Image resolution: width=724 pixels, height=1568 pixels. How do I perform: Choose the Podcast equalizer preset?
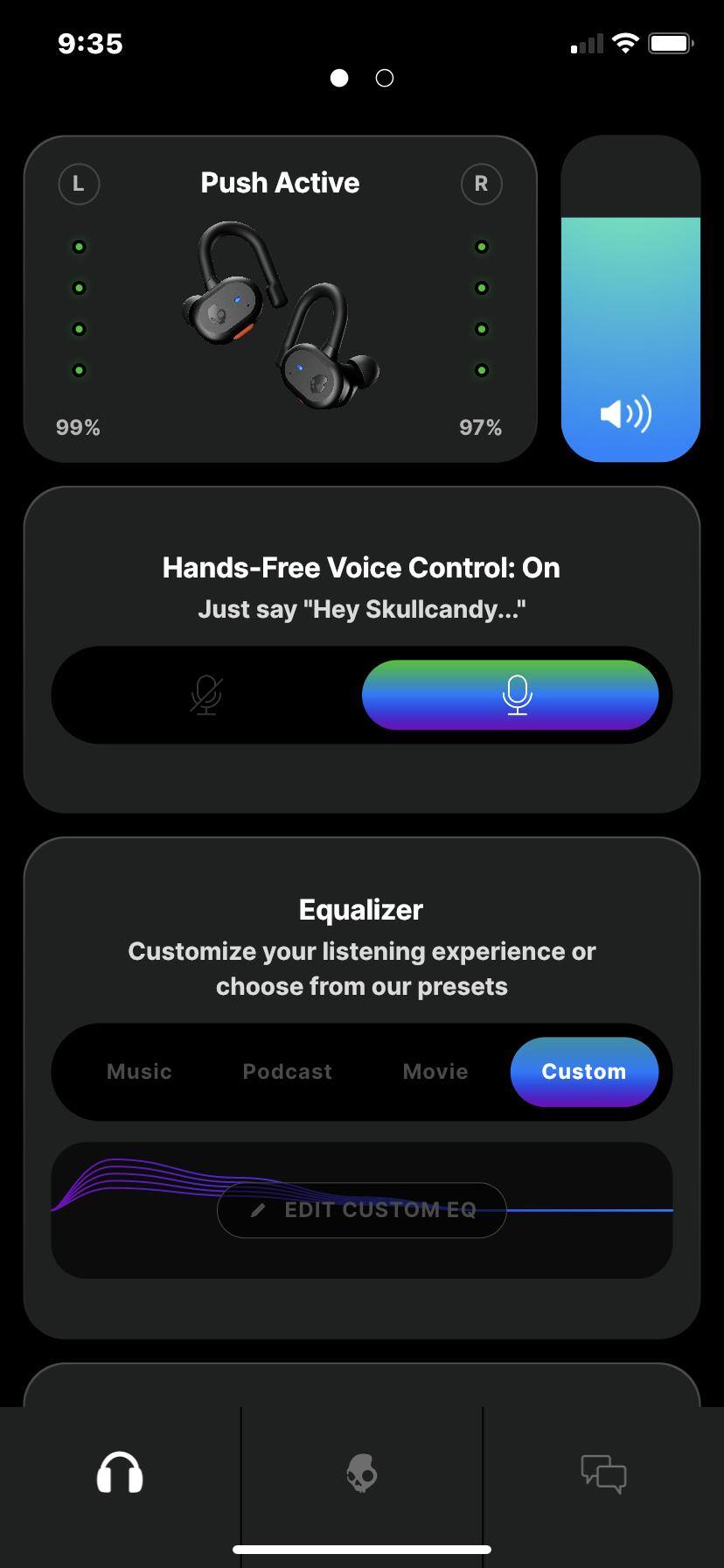click(x=287, y=1072)
